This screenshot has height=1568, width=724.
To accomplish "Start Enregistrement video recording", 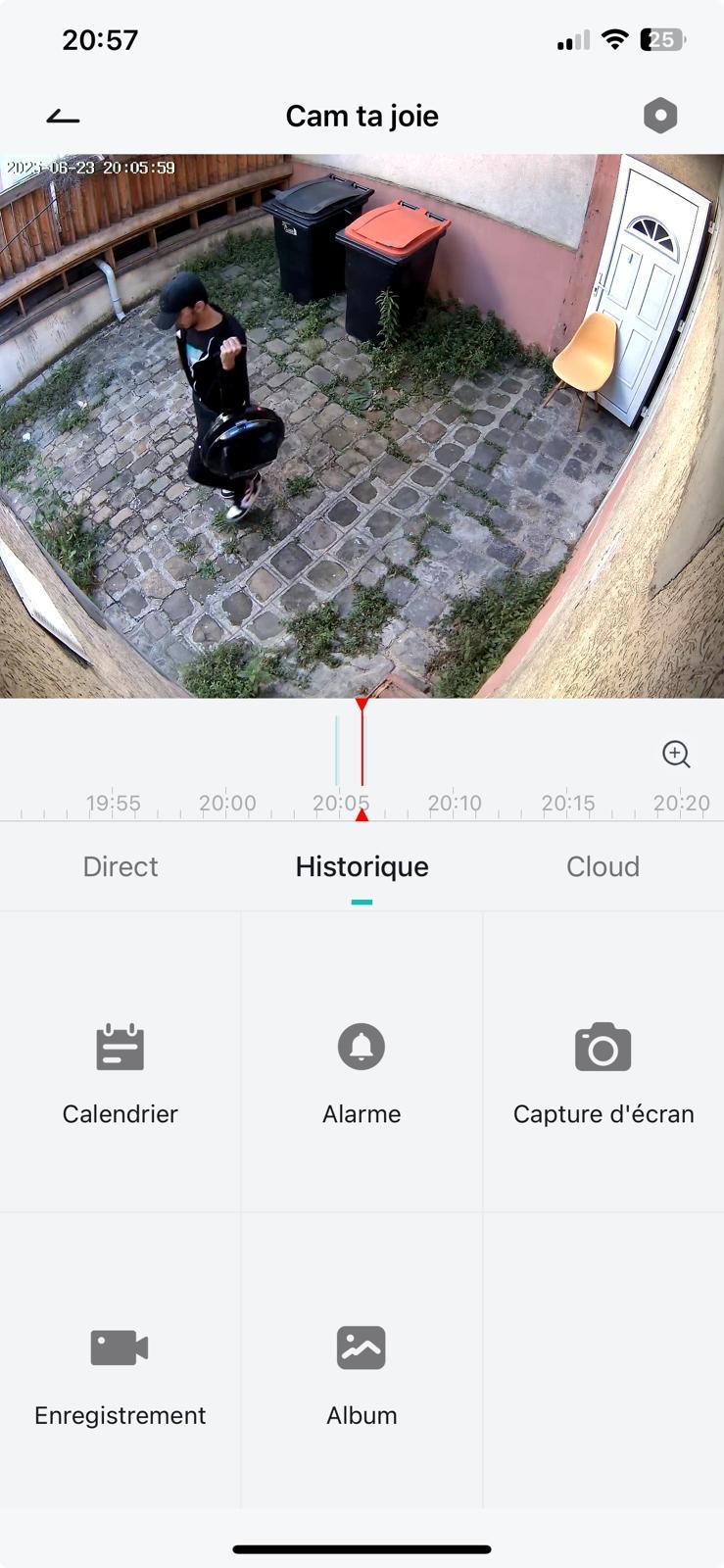I will (x=120, y=1374).
